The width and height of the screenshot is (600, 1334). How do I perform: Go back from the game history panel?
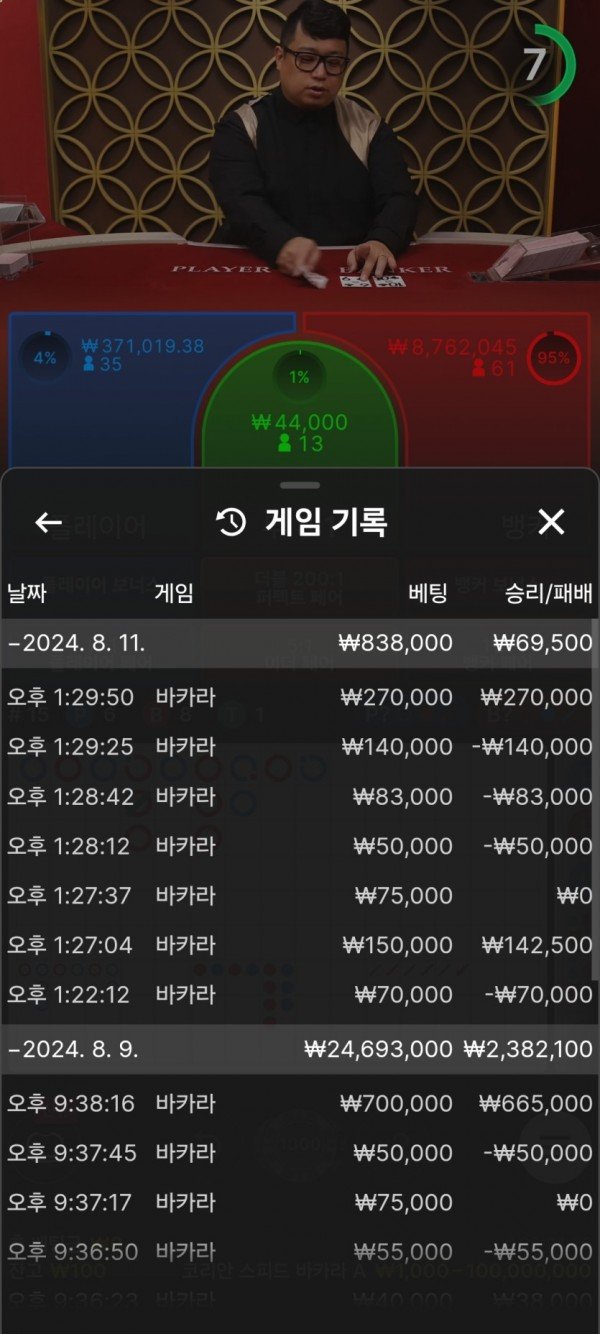[x=48, y=522]
